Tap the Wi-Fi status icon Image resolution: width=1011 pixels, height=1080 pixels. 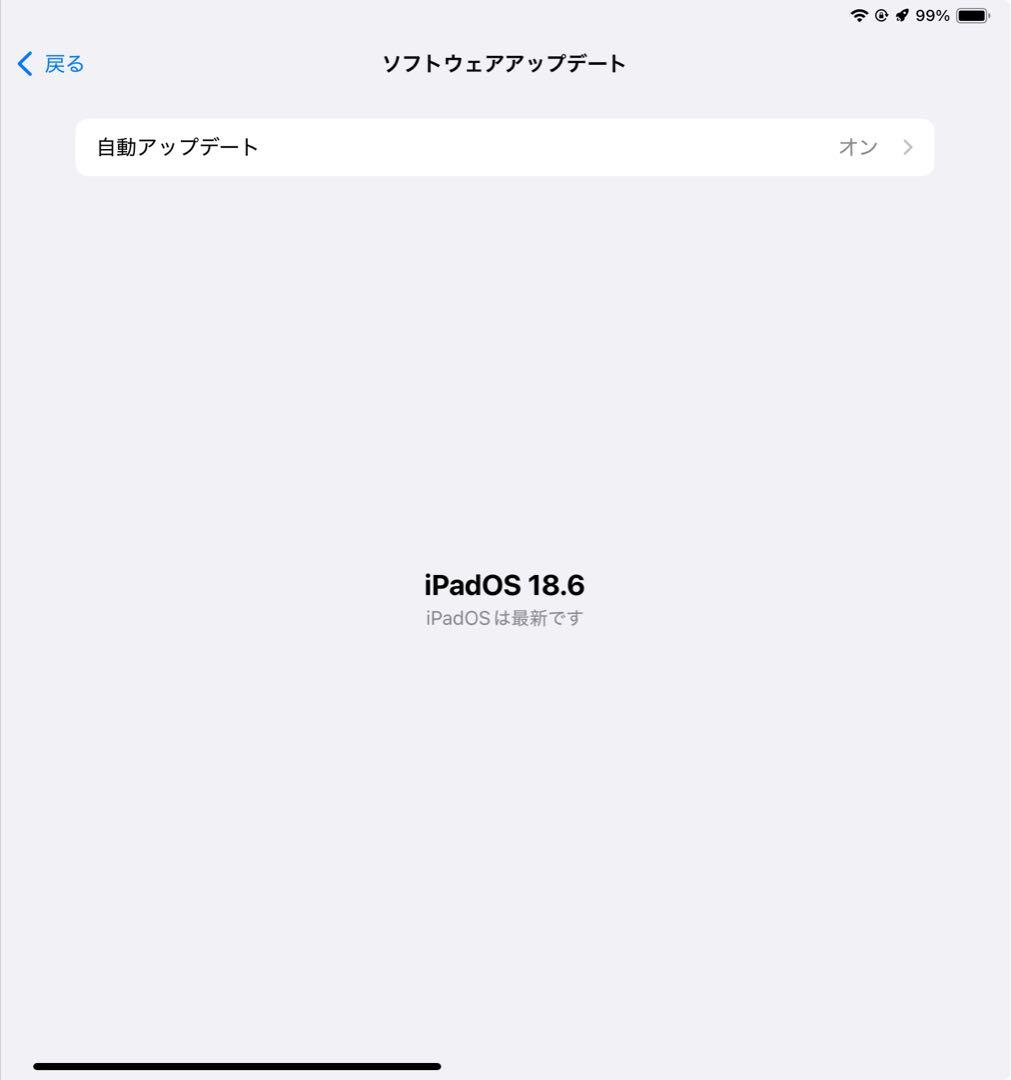(x=858, y=15)
